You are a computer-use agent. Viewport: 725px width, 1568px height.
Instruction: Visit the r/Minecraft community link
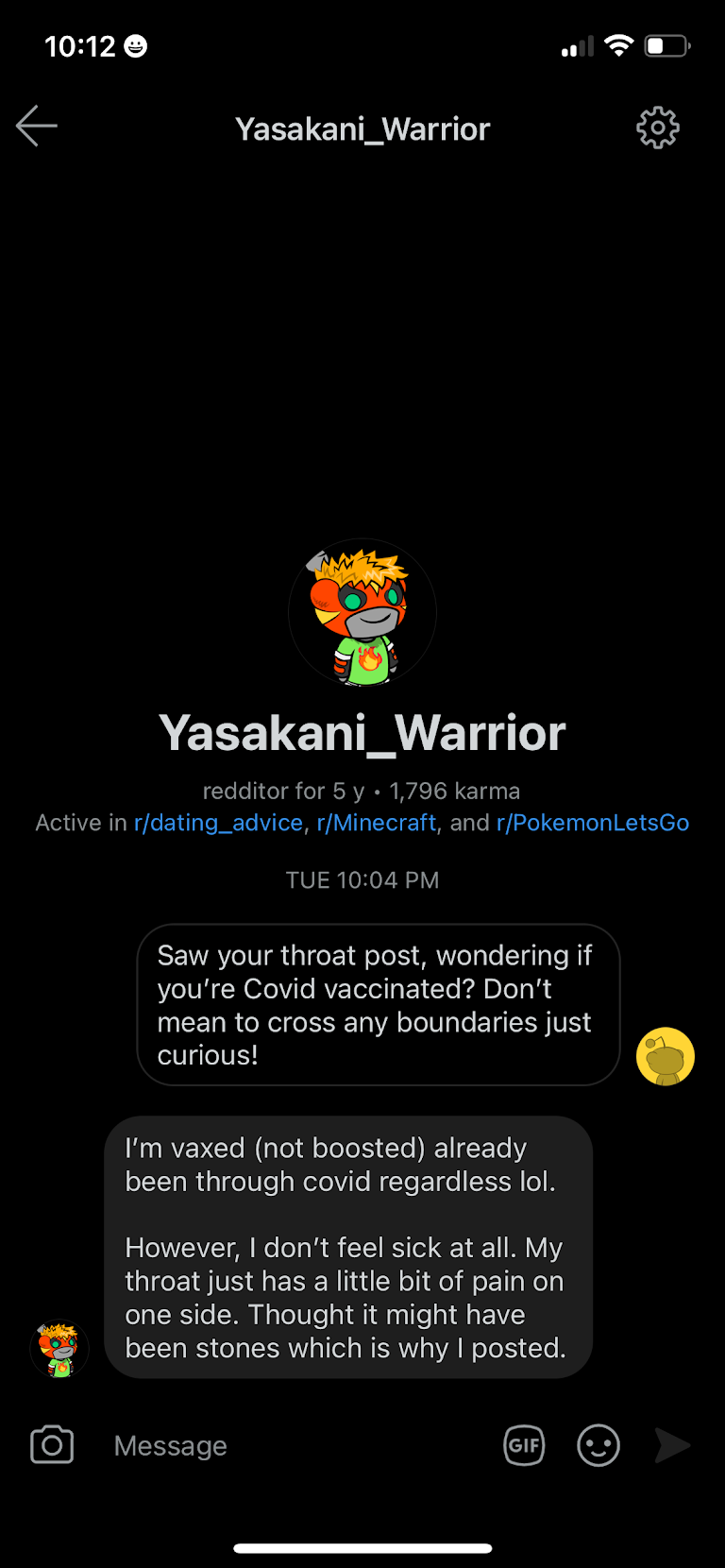click(x=376, y=823)
